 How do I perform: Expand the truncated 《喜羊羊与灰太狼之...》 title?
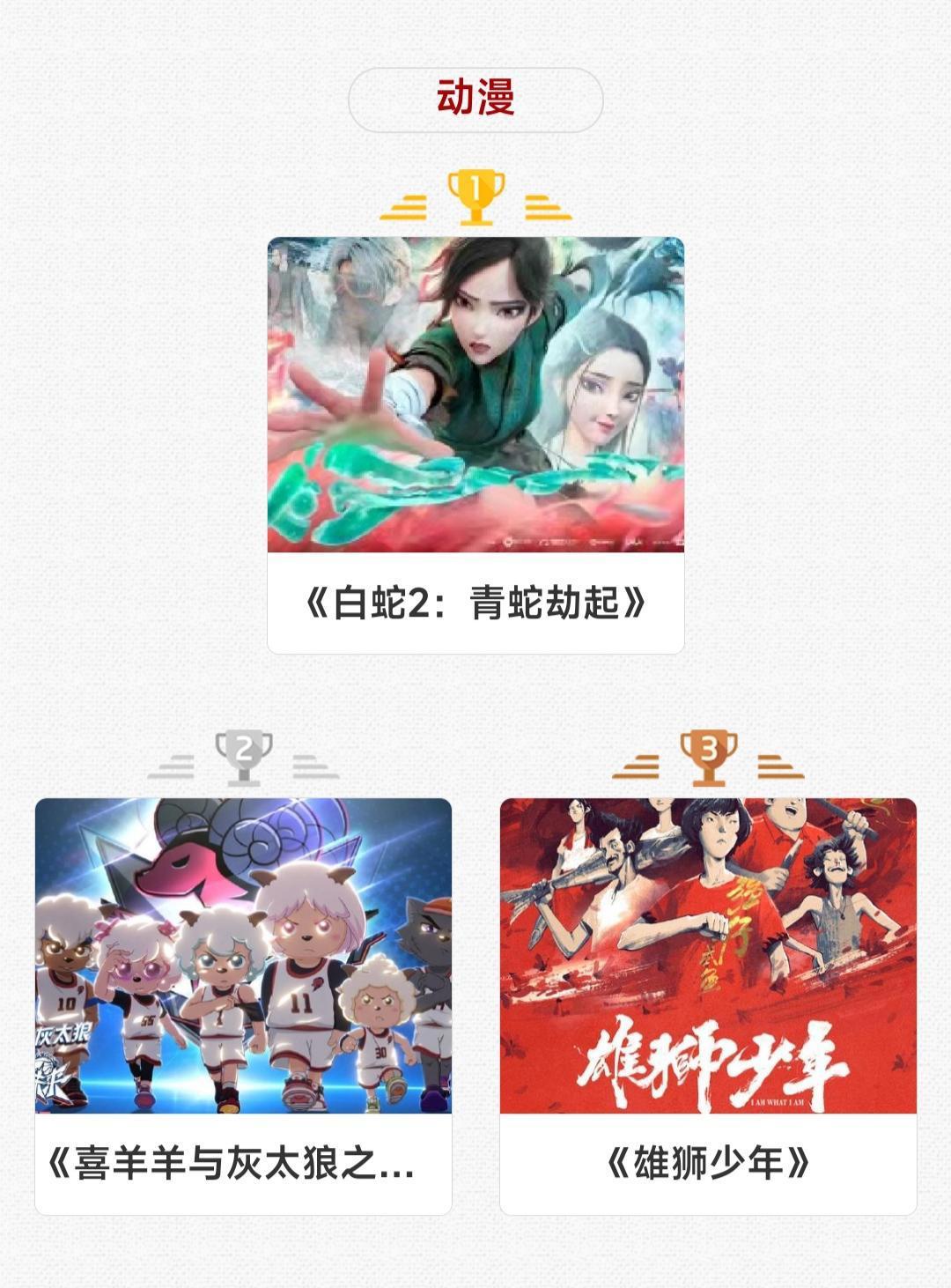[236, 1165]
